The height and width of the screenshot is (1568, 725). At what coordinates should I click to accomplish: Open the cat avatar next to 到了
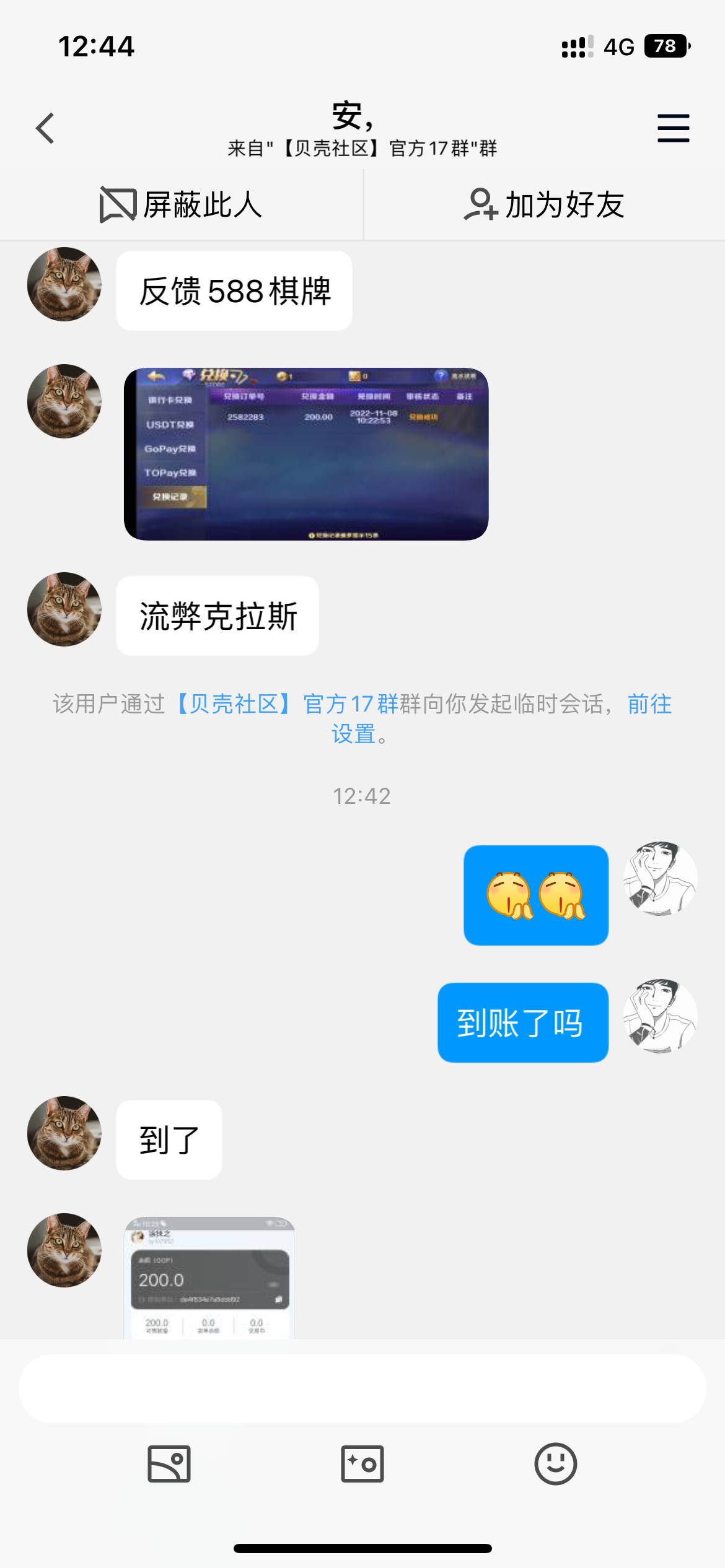64,1133
